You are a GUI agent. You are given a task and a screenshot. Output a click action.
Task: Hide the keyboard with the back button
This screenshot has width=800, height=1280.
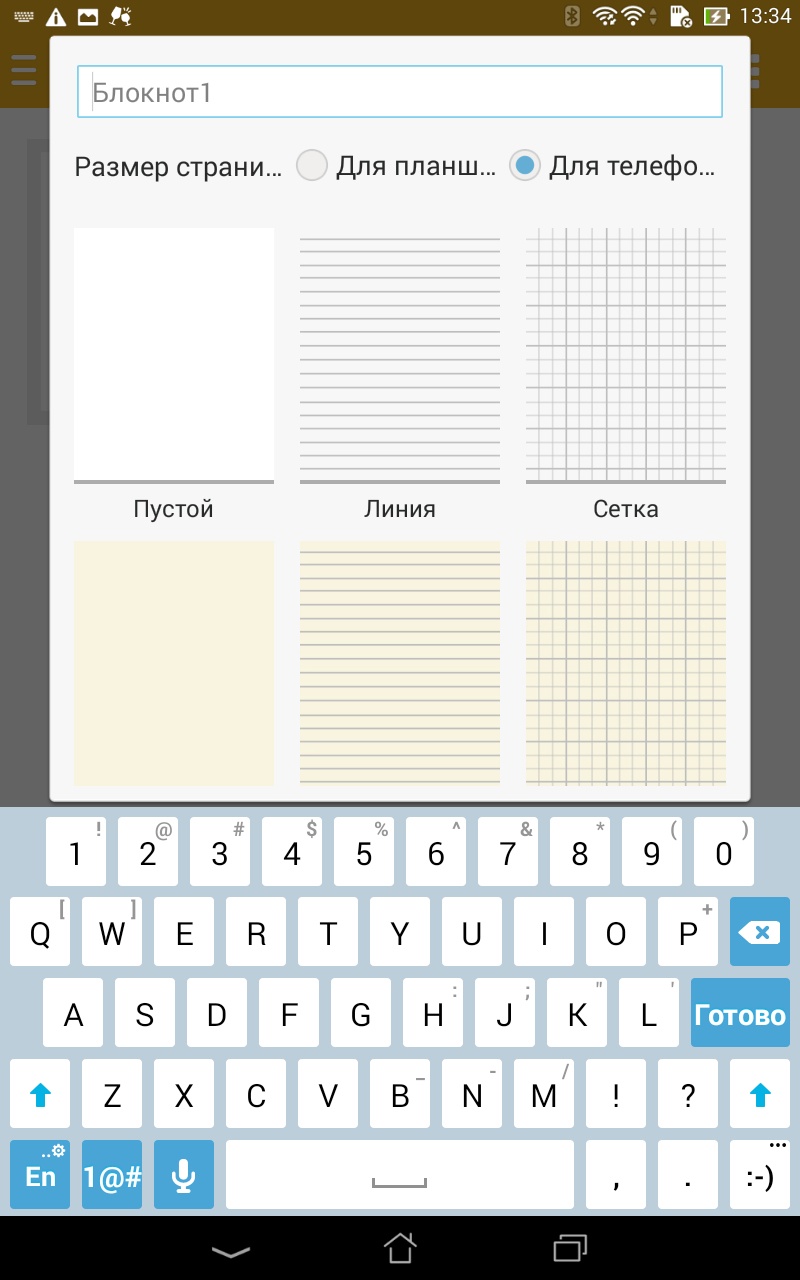[231, 1249]
